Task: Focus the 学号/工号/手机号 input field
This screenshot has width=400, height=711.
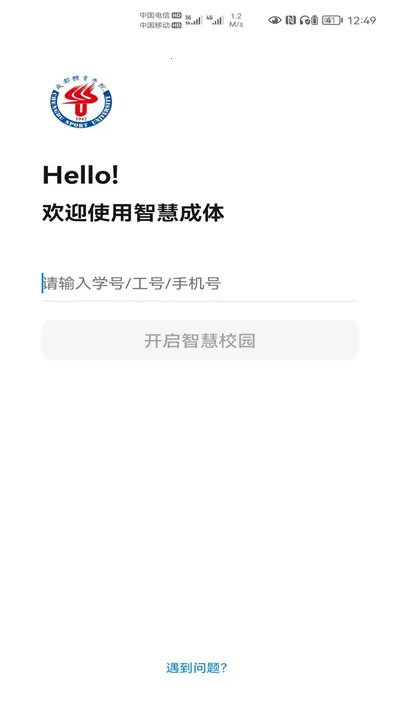Action: pyautogui.click(x=200, y=284)
